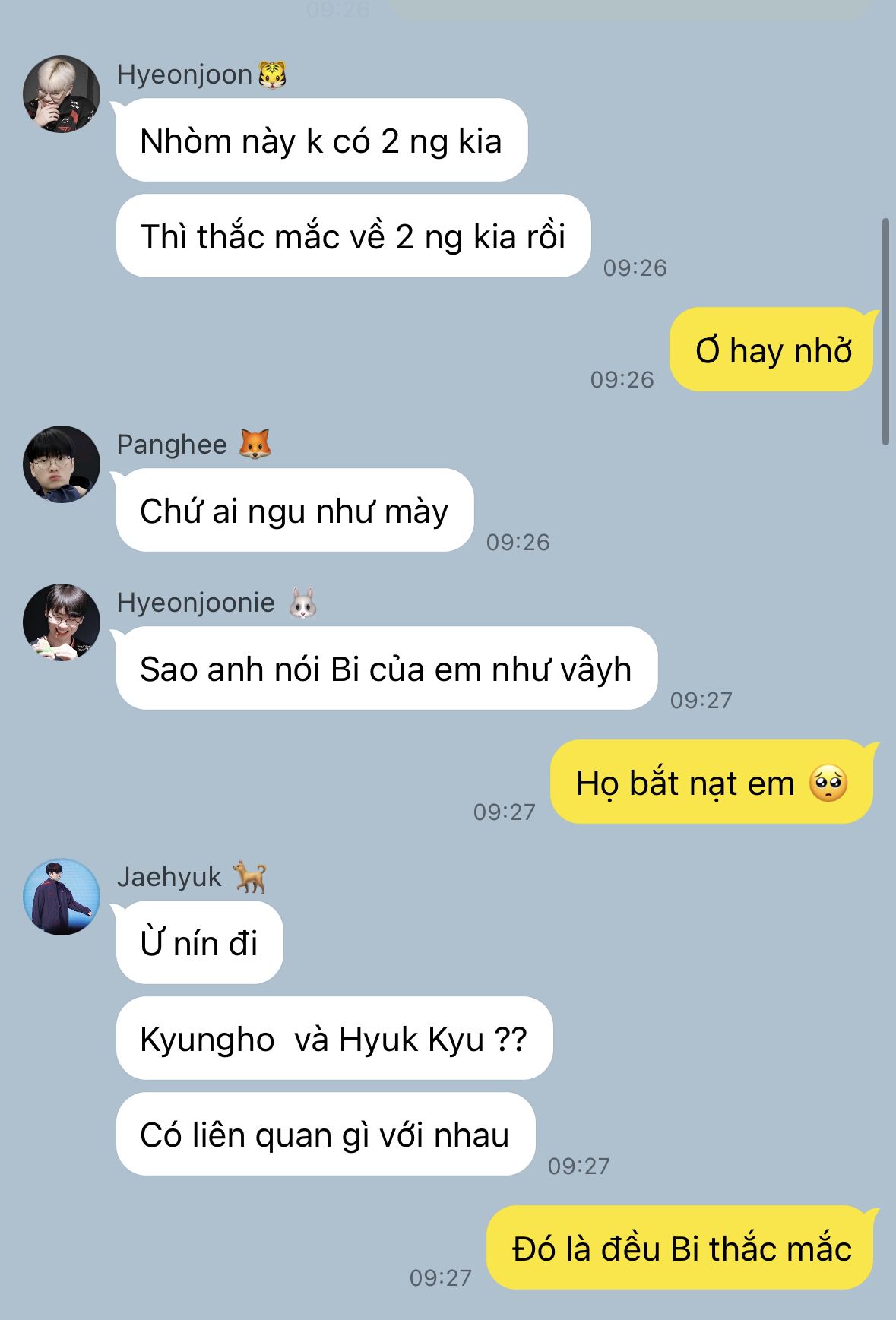
Task: Open Hyeonjoonie's rabbit profile avatar
Action: point(62,622)
